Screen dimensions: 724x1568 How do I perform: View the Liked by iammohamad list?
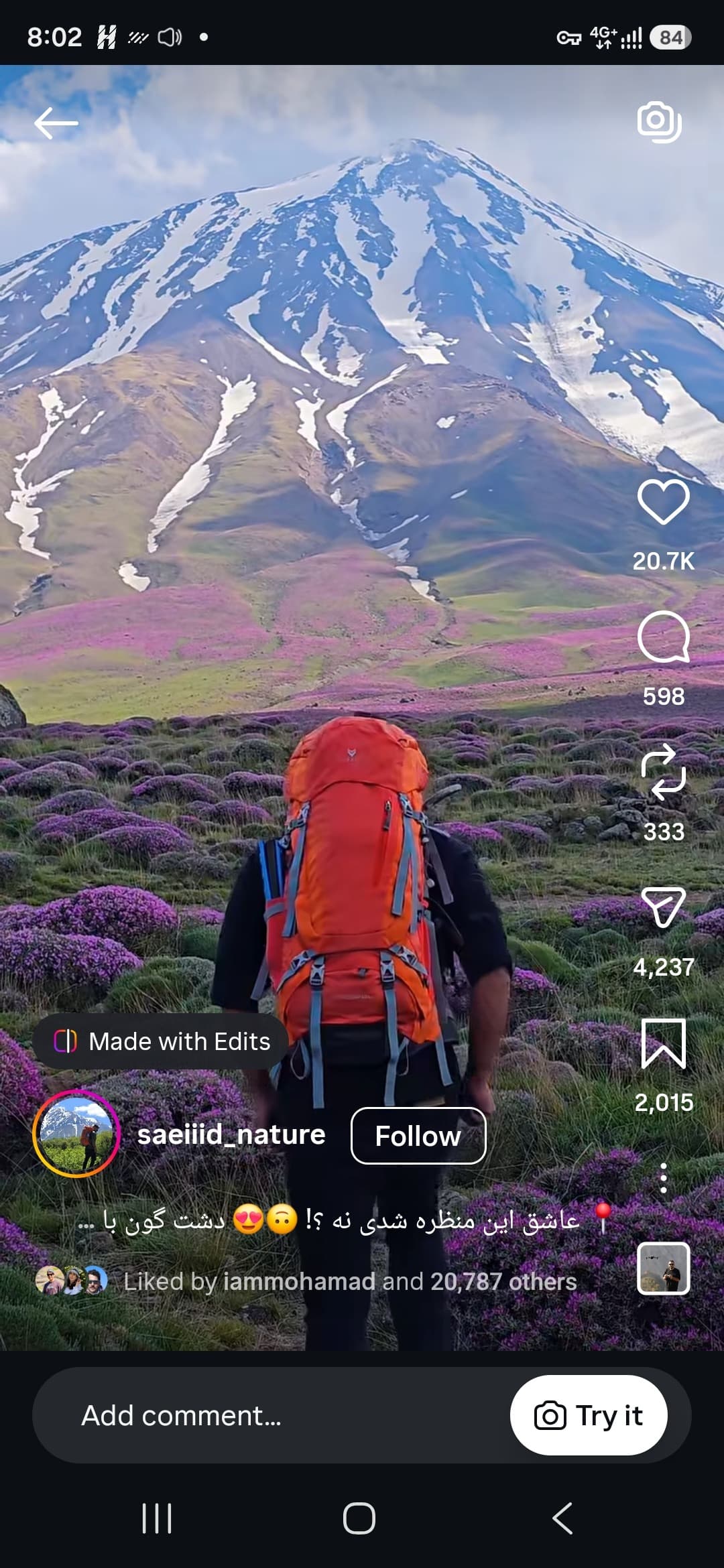[350, 1281]
